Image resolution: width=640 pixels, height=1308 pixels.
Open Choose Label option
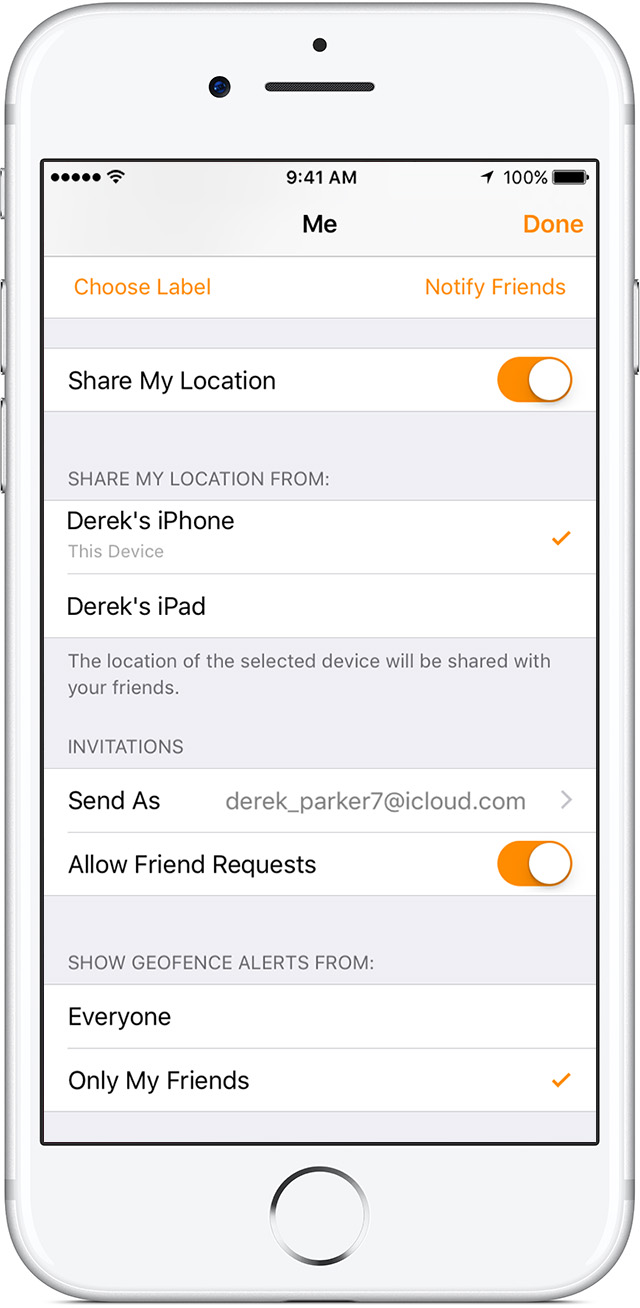(x=142, y=287)
